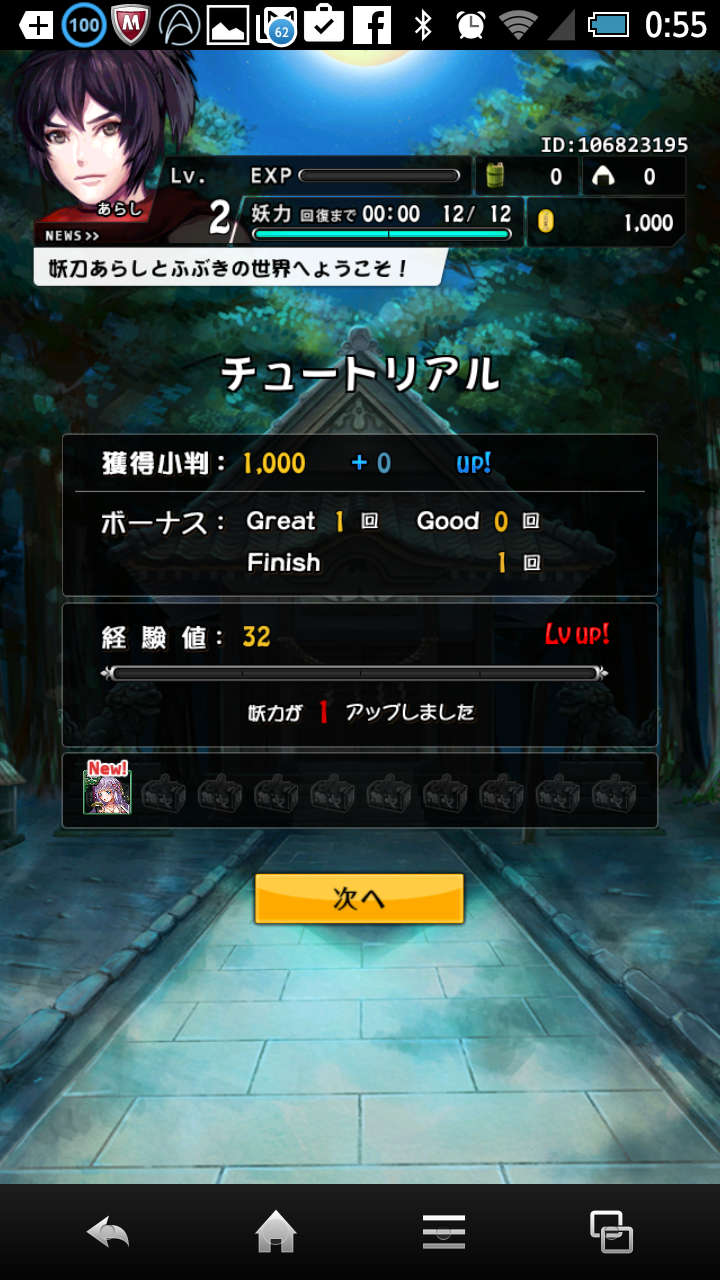Screen dimensions: 720x1280
Task: Go back with the bottom back arrow
Action: (108, 1232)
